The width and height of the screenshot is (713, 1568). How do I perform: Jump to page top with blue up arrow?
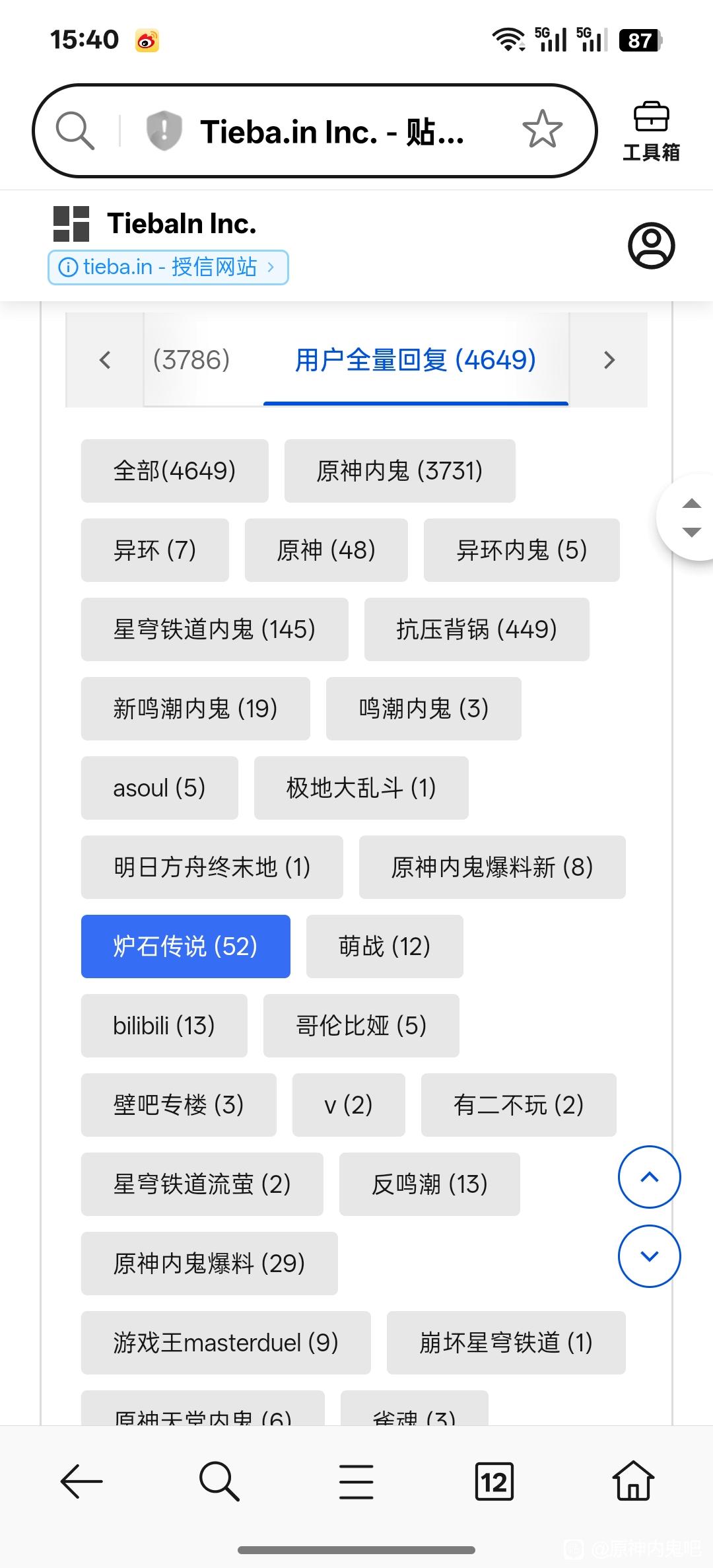pyautogui.click(x=650, y=1177)
